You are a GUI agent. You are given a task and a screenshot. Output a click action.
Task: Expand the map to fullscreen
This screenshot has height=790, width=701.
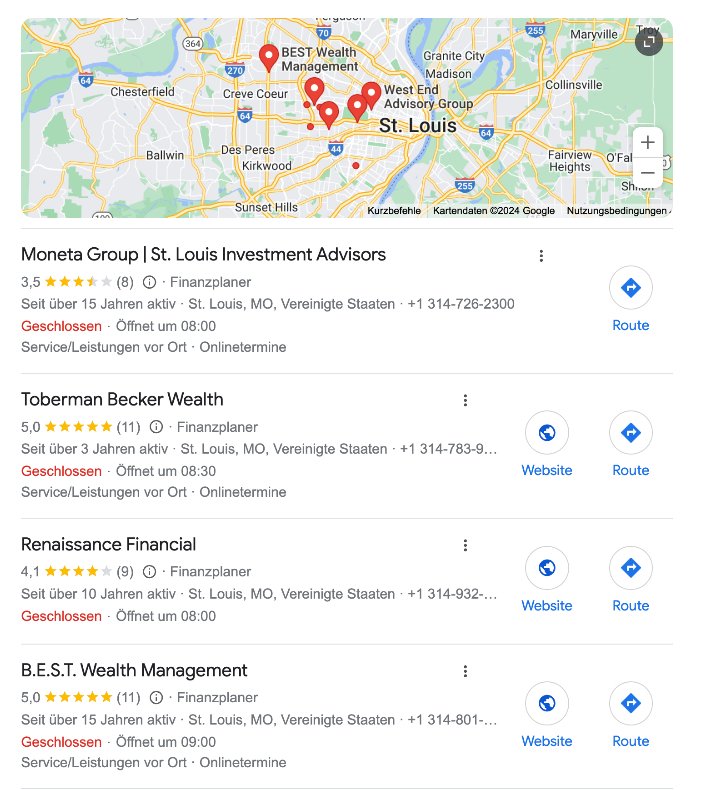[649, 41]
